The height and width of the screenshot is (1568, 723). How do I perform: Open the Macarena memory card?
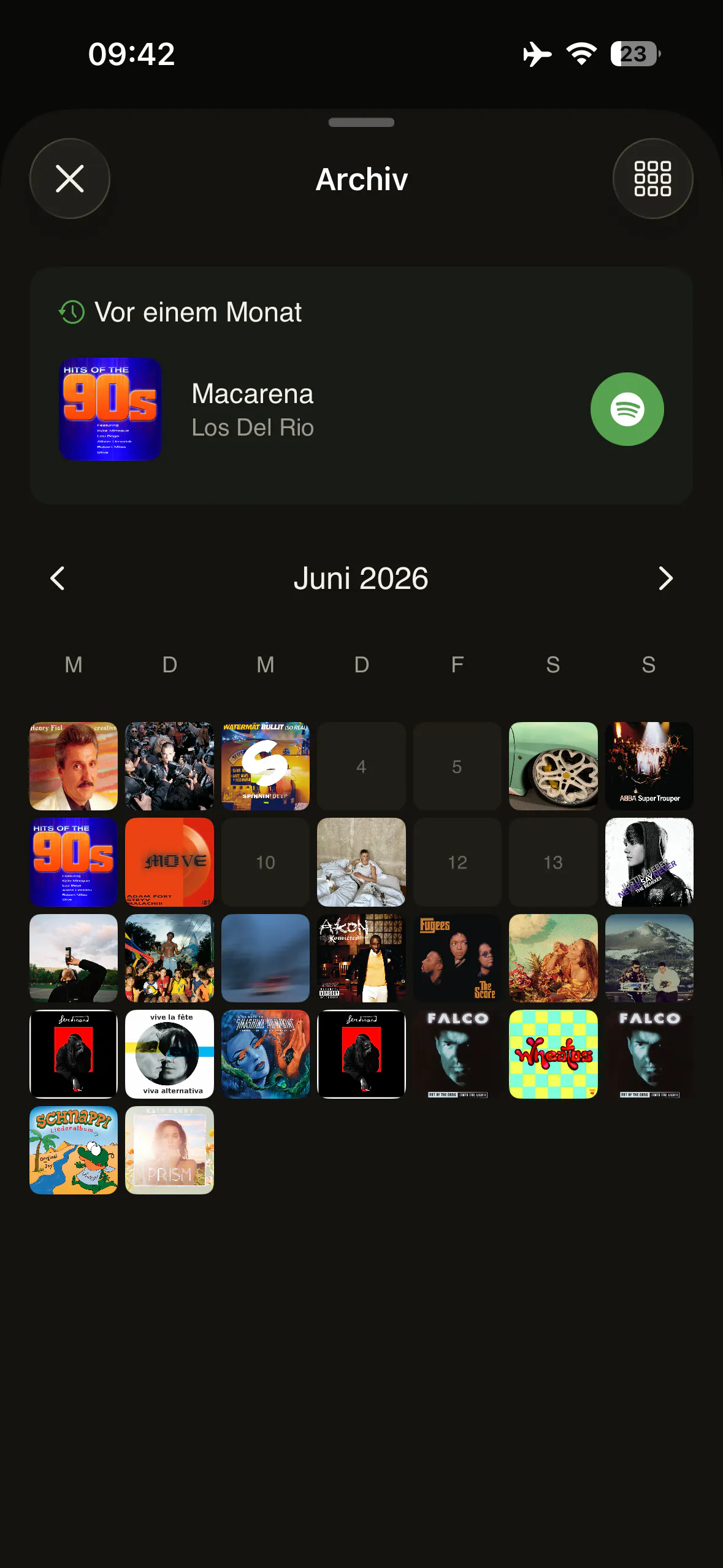361,386
